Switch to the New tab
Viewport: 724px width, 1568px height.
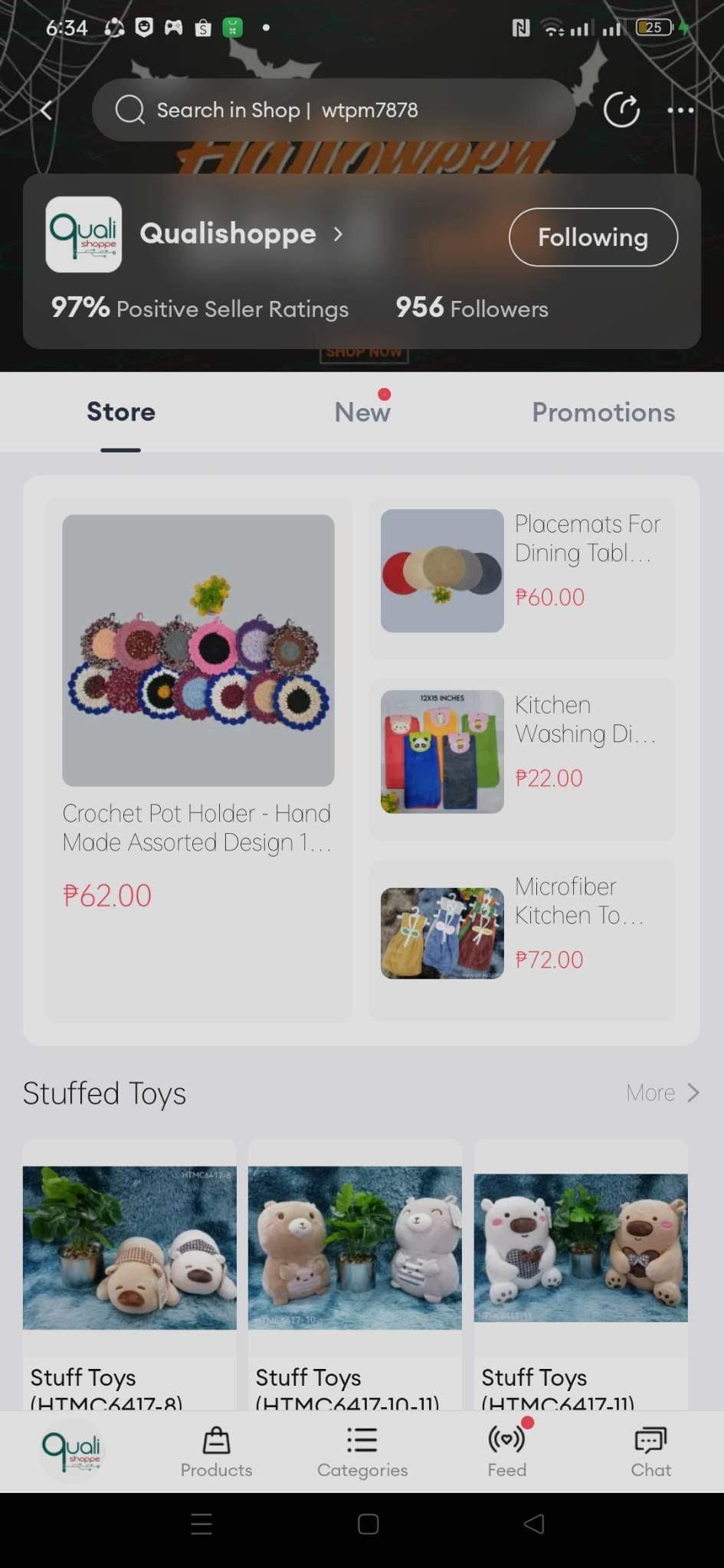362,412
